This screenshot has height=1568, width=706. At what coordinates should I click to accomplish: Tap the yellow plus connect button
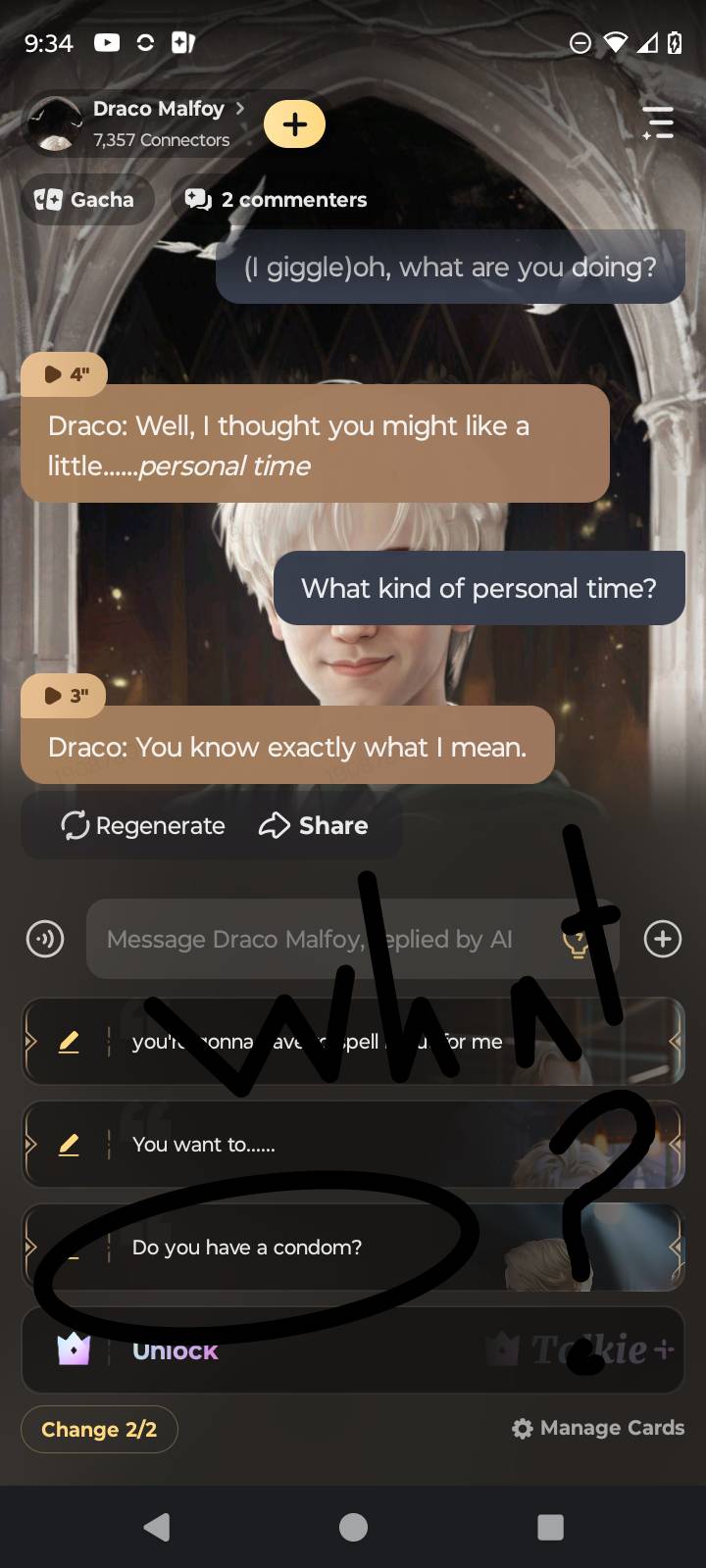coord(294,124)
